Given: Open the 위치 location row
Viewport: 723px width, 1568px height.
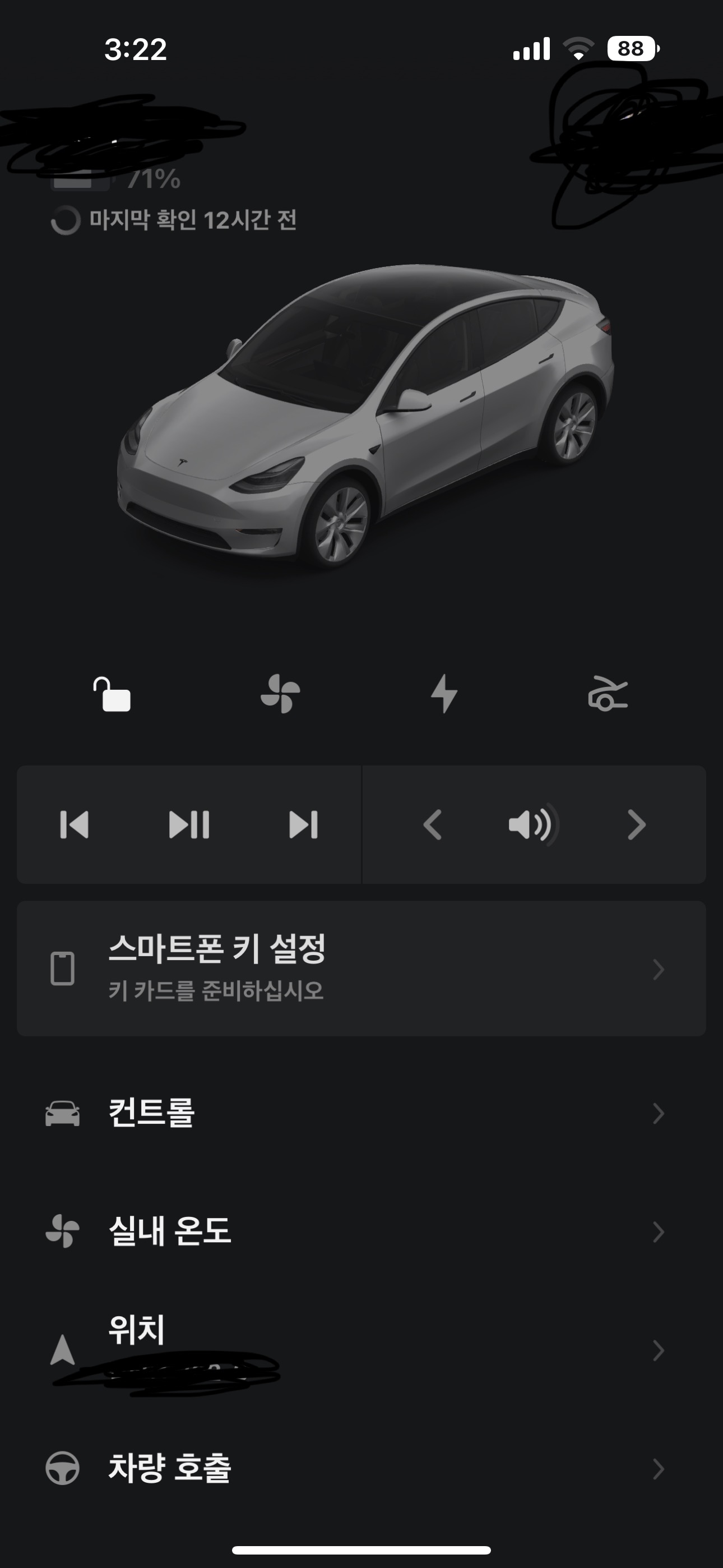Looking at the screenshot, I should 361,1350.
